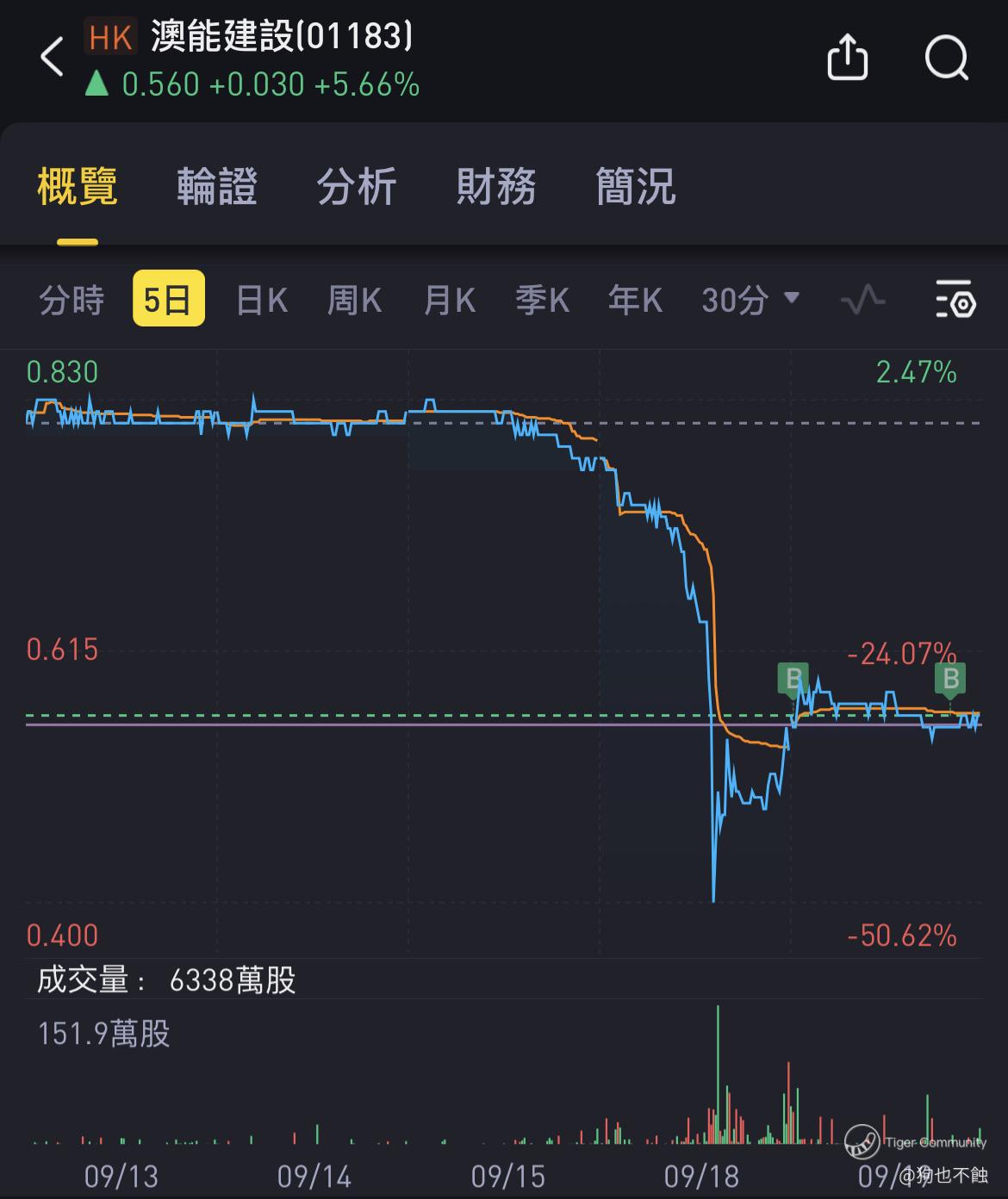Tap the chart comparison wave icon

click(x=862, y=301)
